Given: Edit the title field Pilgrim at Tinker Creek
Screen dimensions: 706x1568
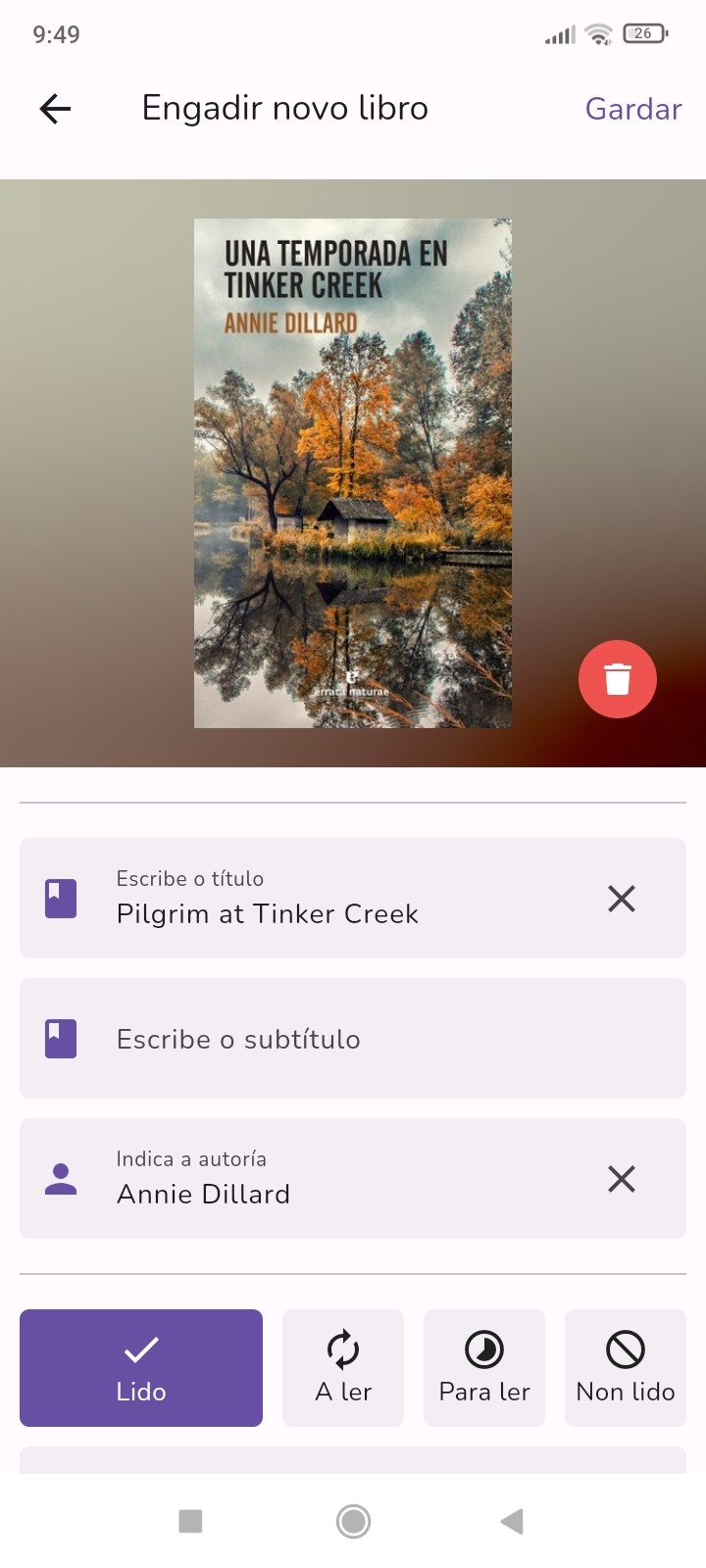Looking at the screenshot, I should [333, 913].
